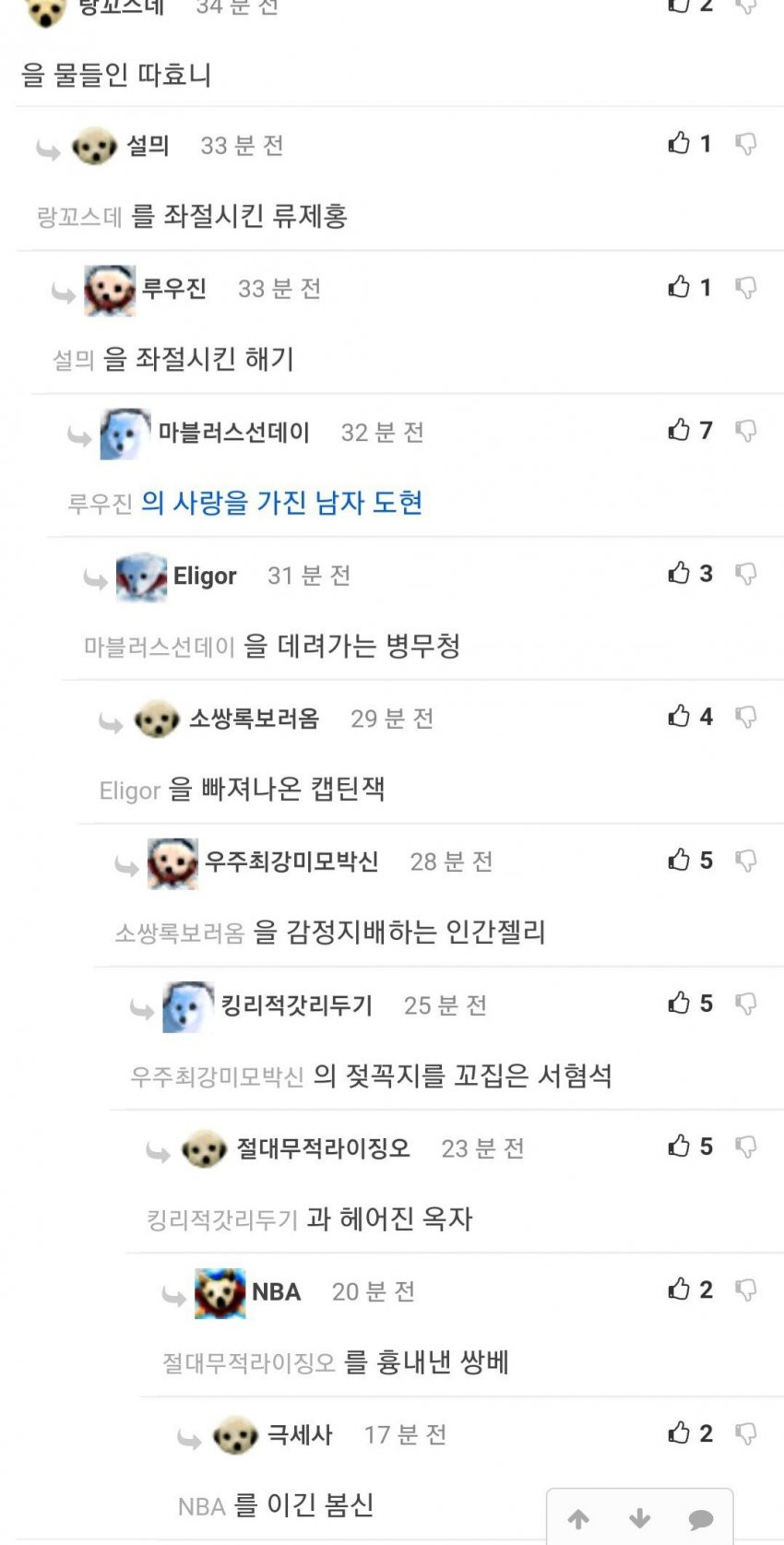This screenshot has width=784, height=1545.
Task: Like 소쌍록보러옴's comment
Action: tap(679, 716)
